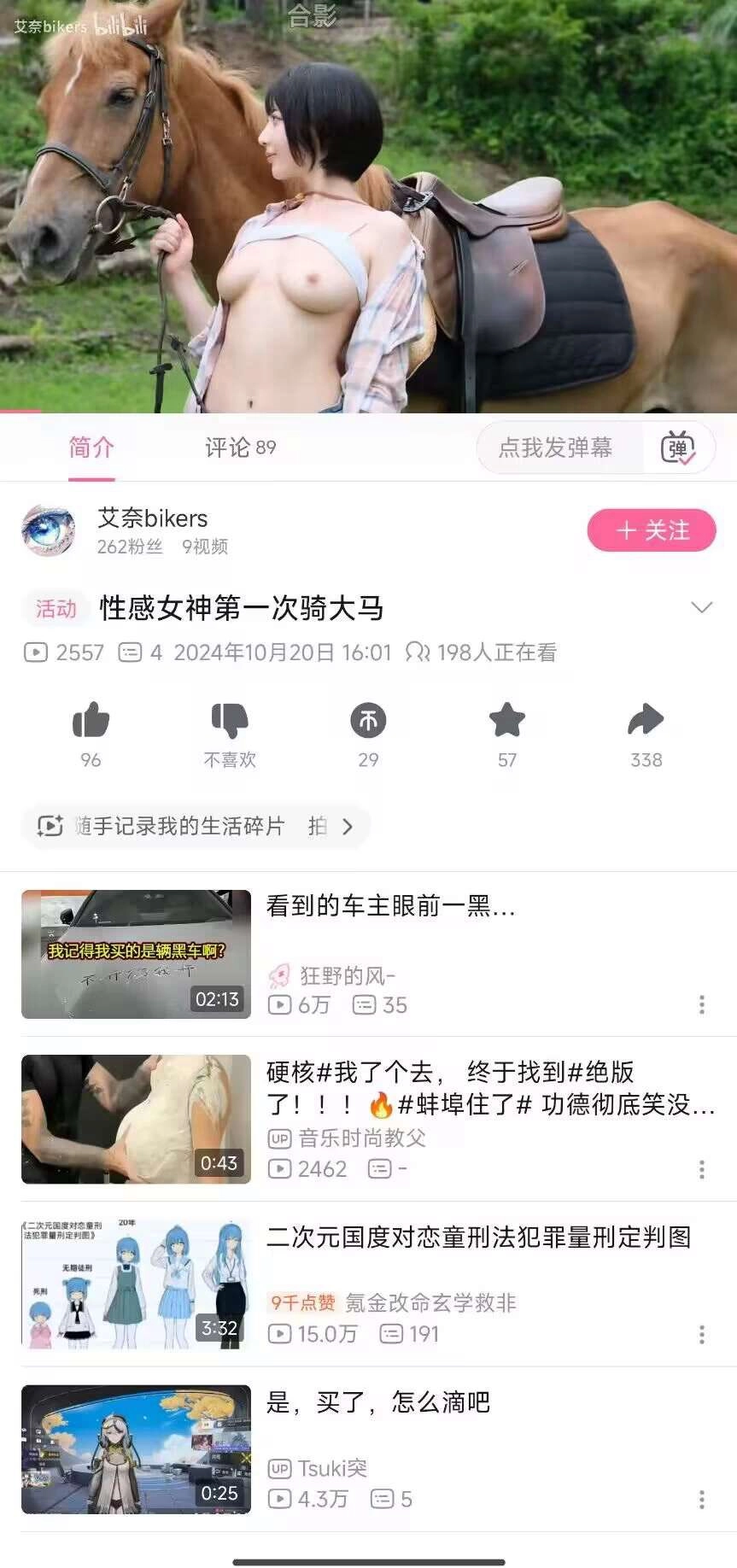737x1568 pixels.
Task: Open the overflow menu for Tsuki突 video
Action: pyautogui.click(x=702, y=1499)
